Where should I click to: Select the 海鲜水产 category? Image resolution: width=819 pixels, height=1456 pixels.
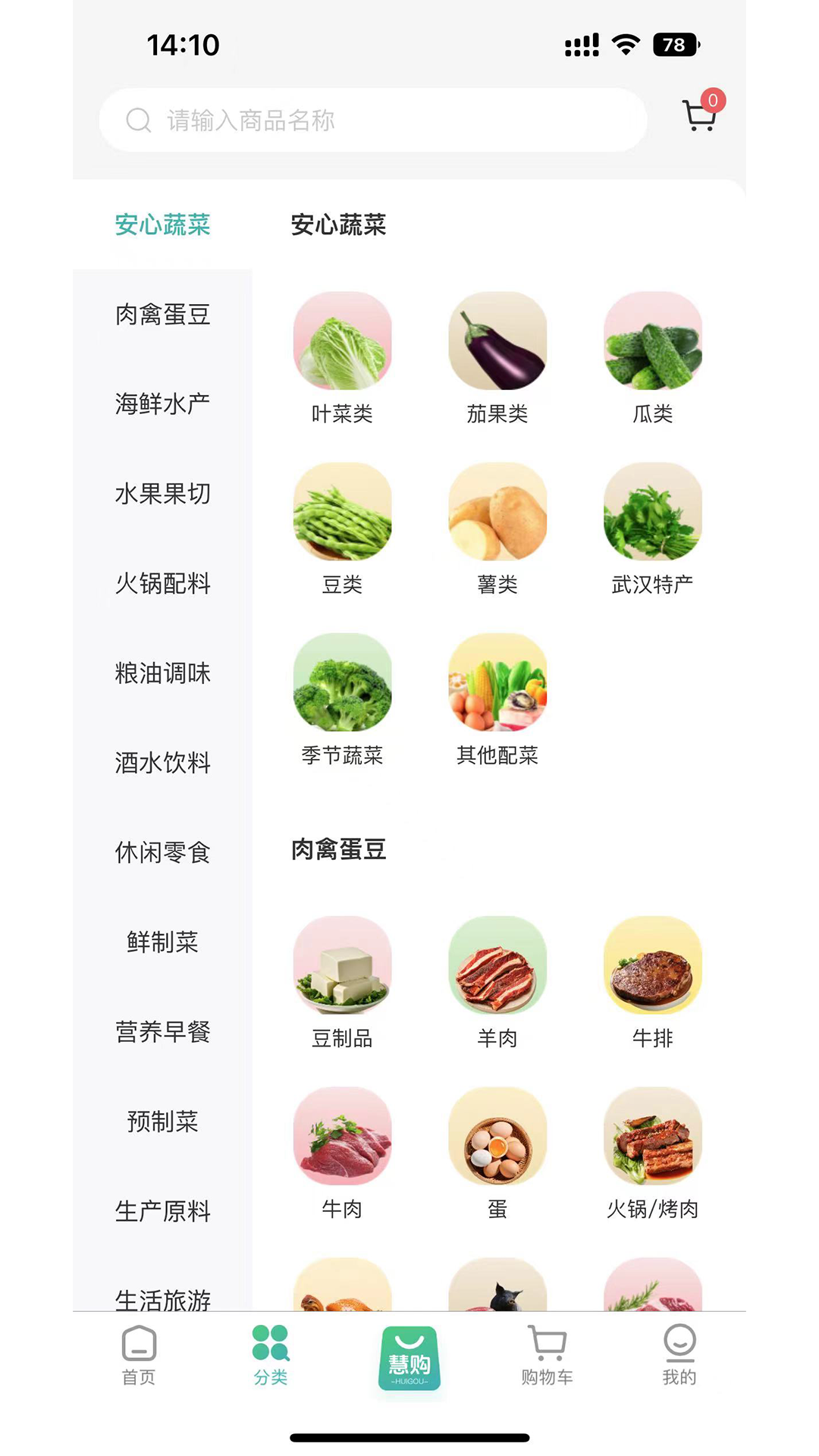162,403
